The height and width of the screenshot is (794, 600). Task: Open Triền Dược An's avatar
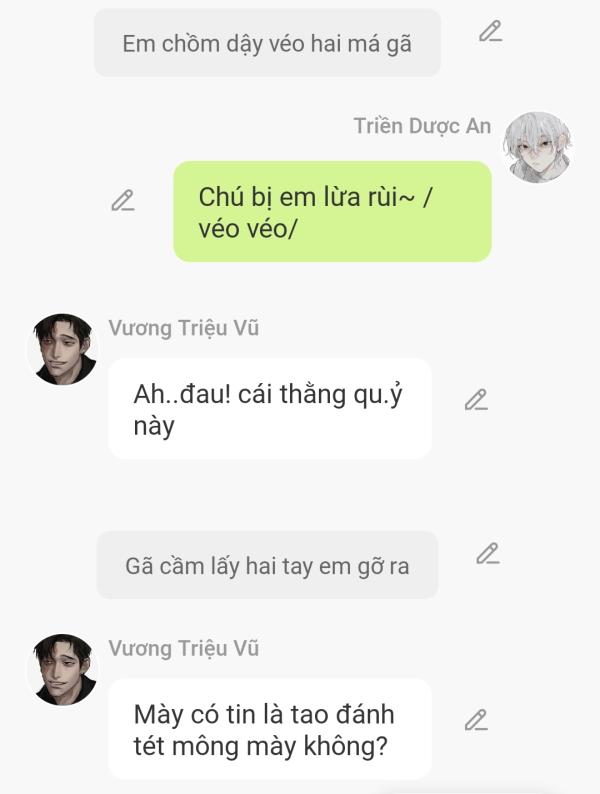coord(538,147)
